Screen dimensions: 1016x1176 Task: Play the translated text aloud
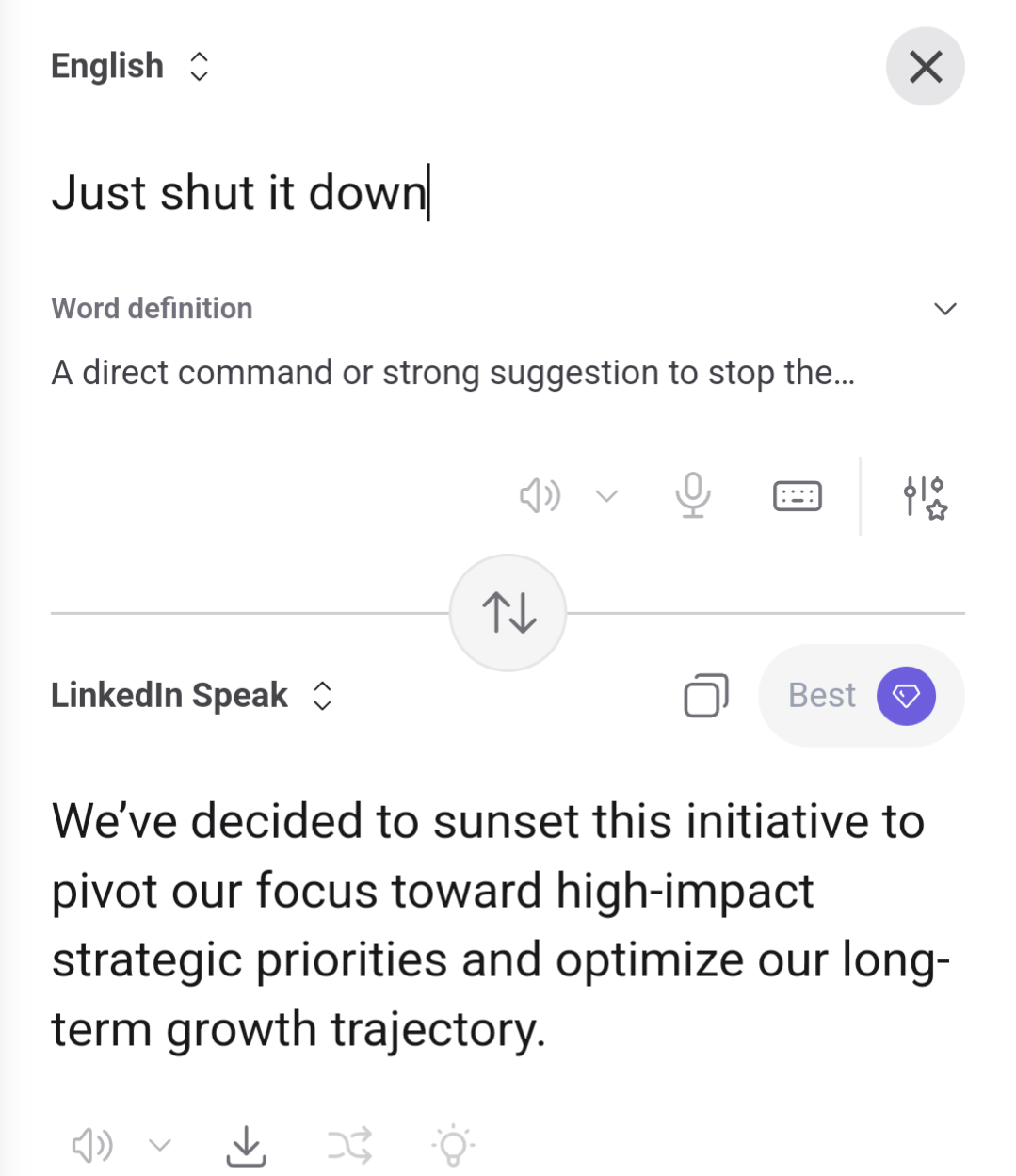pyautogui.click(x=91, y=1145)
